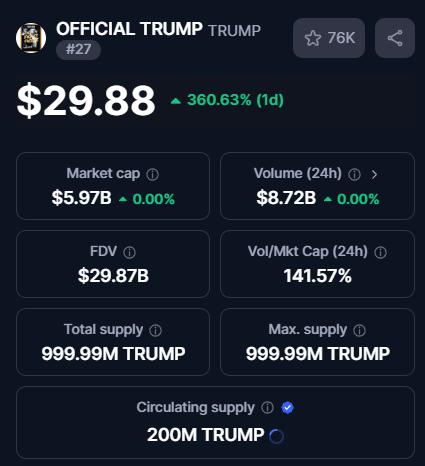Screen dimensions: 425x466
Task: Expand Volume (24h) details with the chevron
Action: point(374,174)
